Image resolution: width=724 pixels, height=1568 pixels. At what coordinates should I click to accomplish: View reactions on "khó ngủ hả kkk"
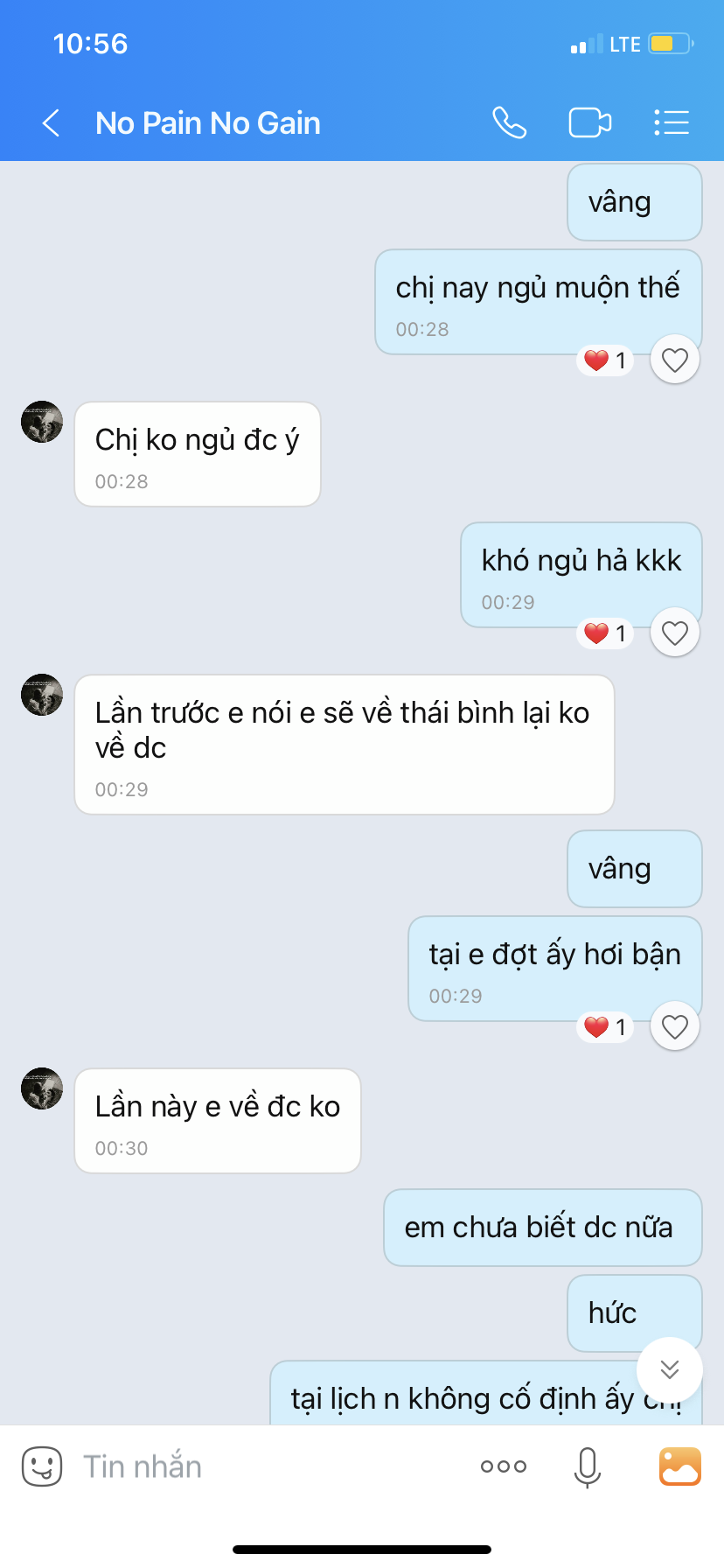(605, 633)
